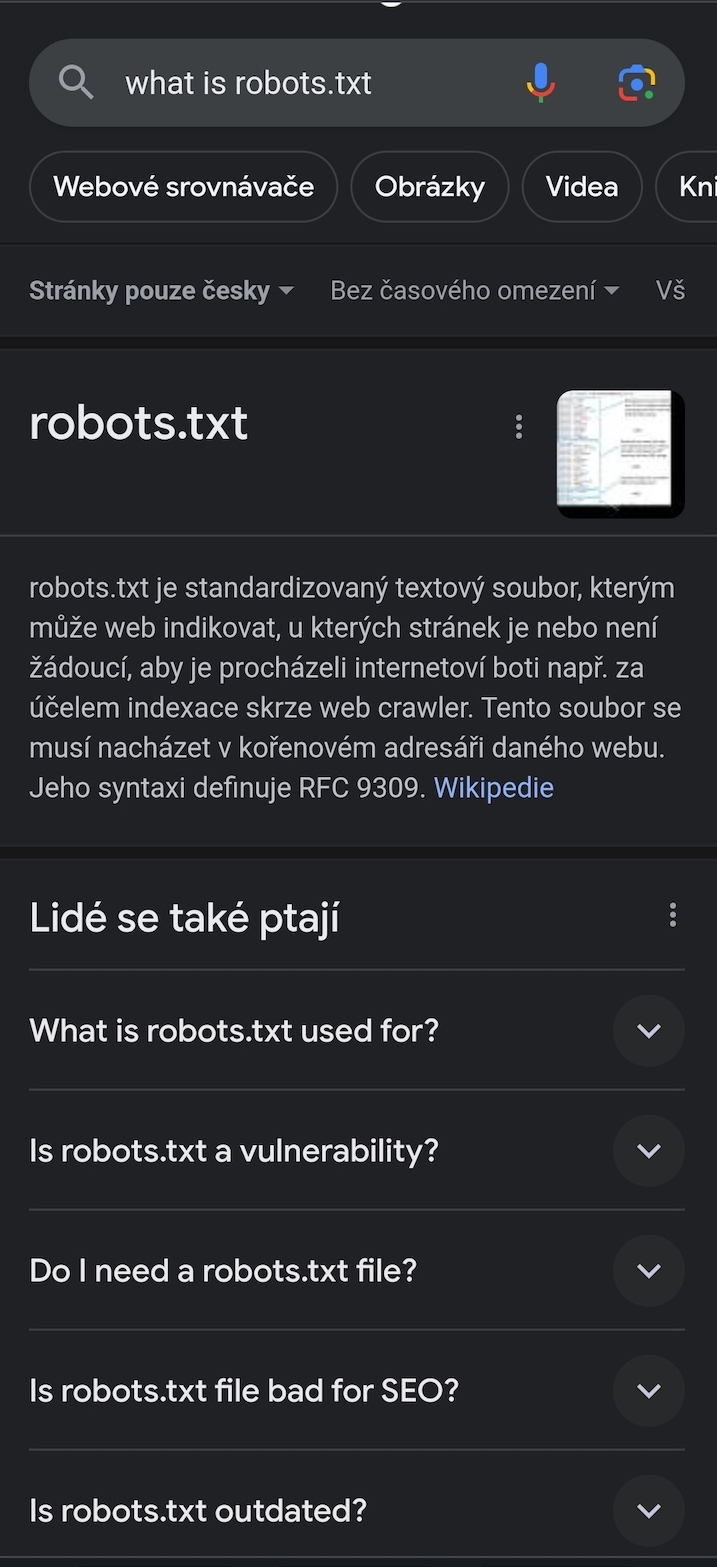Open the Bez časového omezení time filter
Image resolution: width=717 pixels, height=1567 pixels.
click(474, 291)
